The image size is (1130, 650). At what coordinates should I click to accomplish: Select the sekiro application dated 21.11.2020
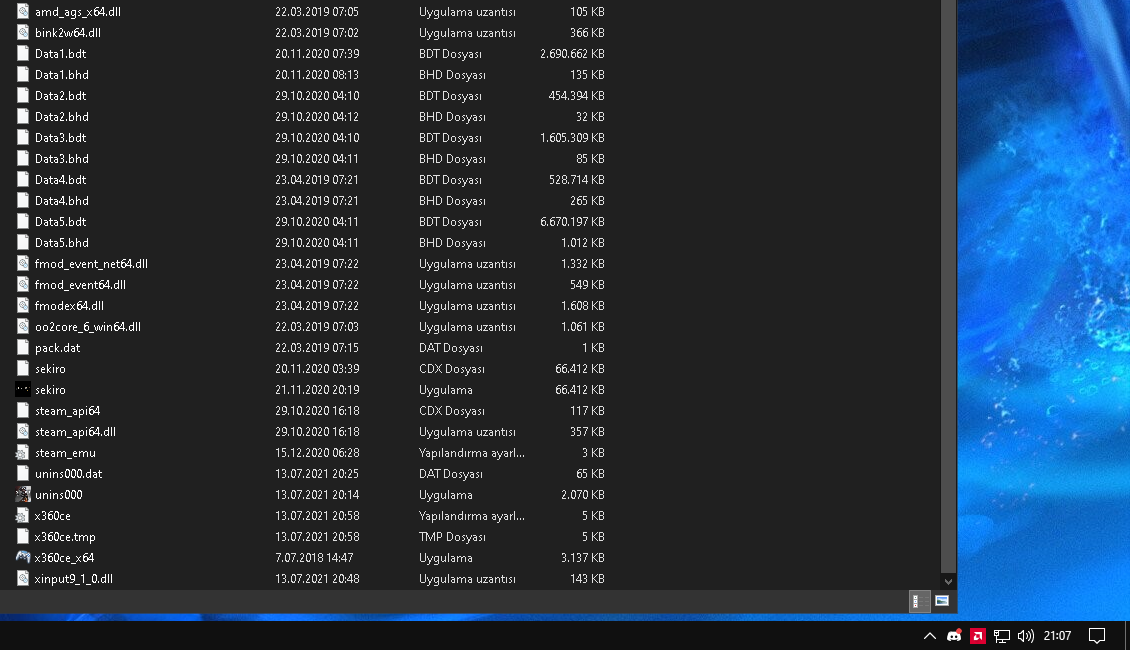50,390
